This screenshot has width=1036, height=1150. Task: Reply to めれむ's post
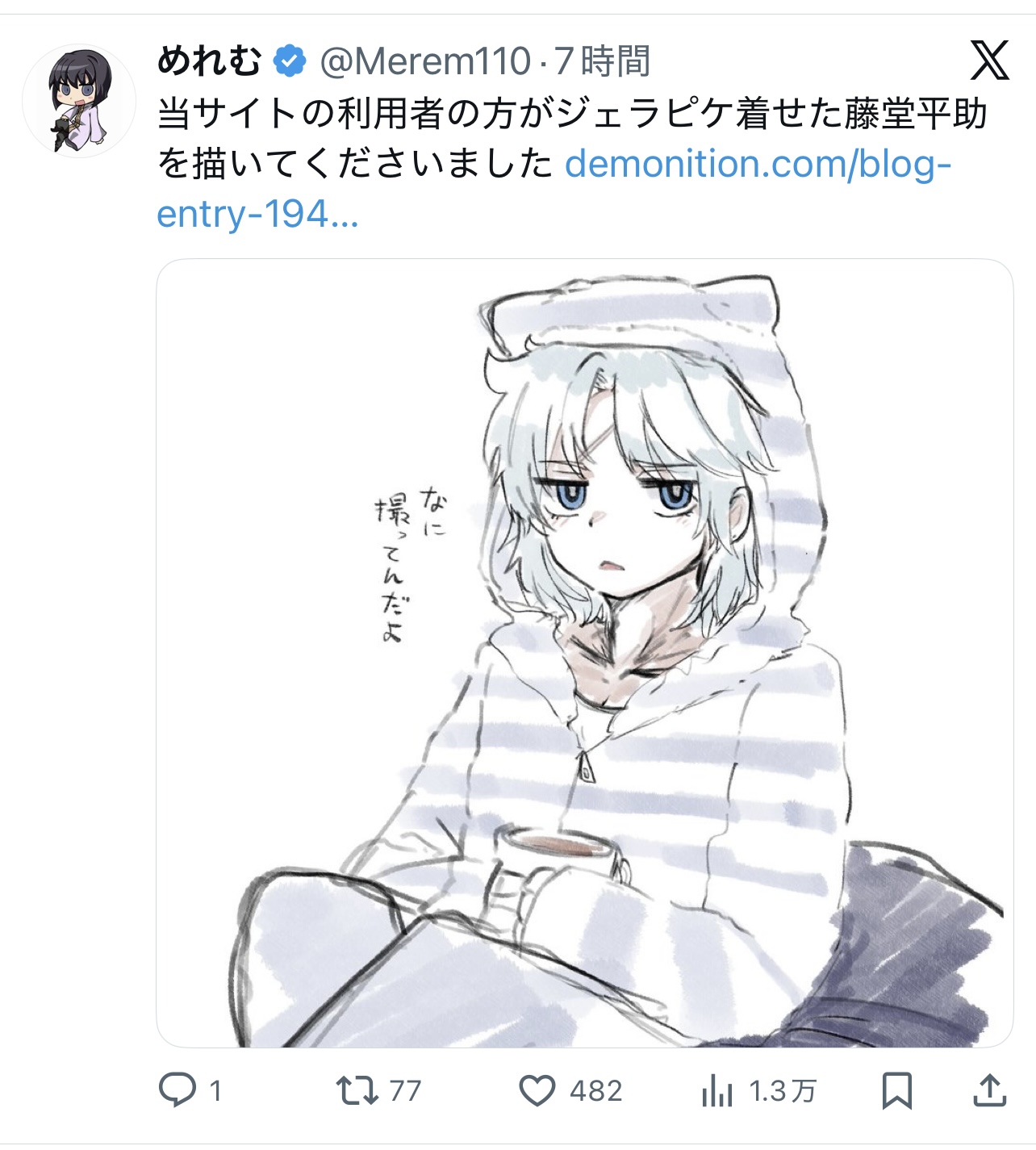point(178,1091)
